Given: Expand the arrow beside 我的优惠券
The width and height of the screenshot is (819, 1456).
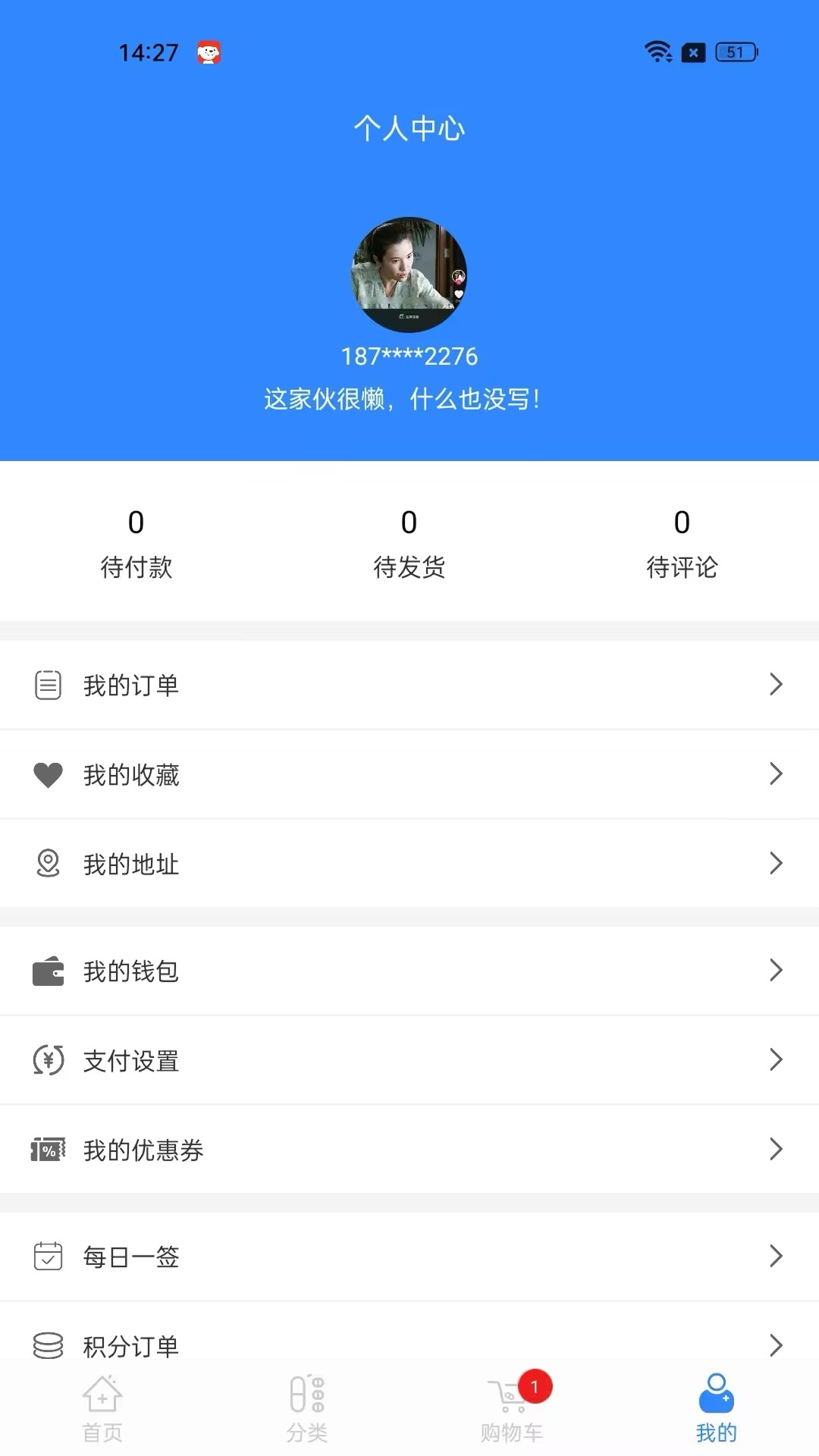Looking at the screenshot, I should pyautogui.click(x=777, y=1150).
